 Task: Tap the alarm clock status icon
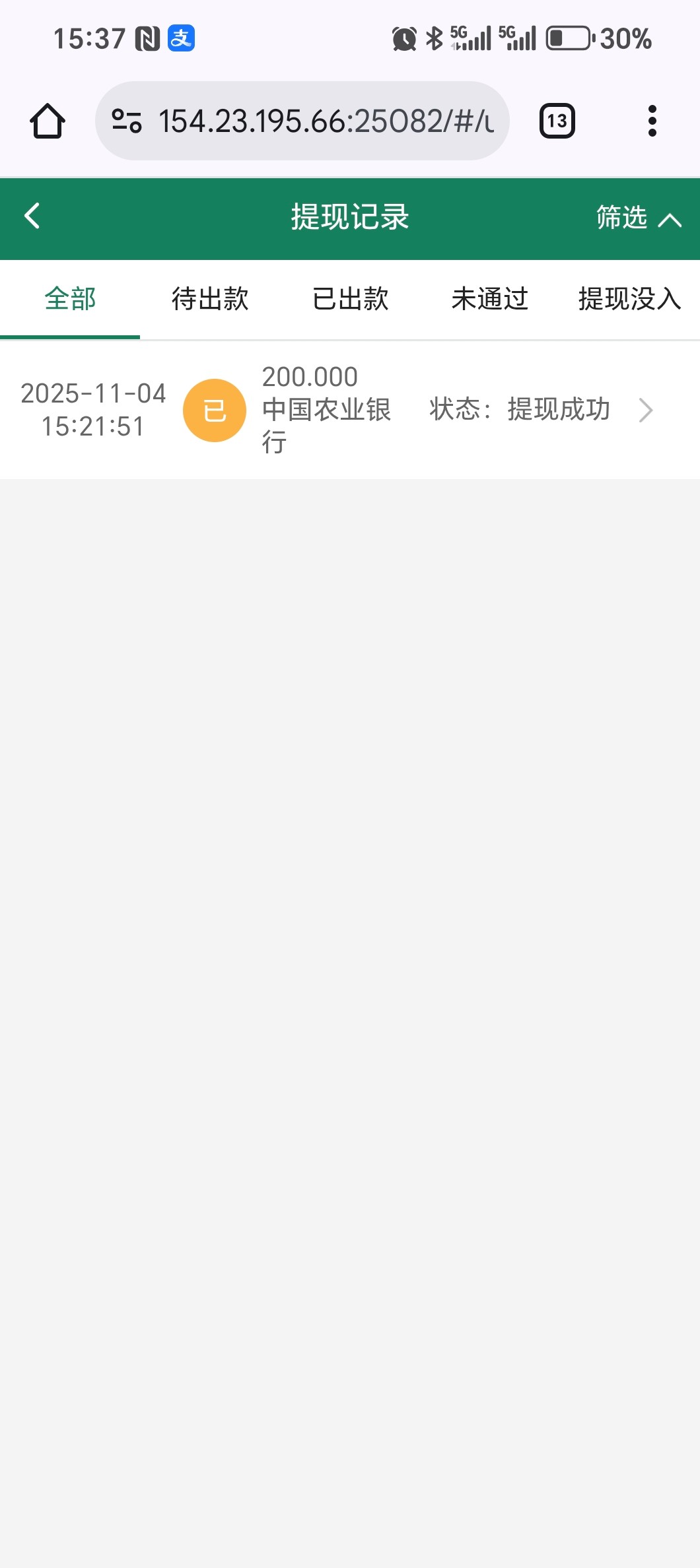coord(402,40)
